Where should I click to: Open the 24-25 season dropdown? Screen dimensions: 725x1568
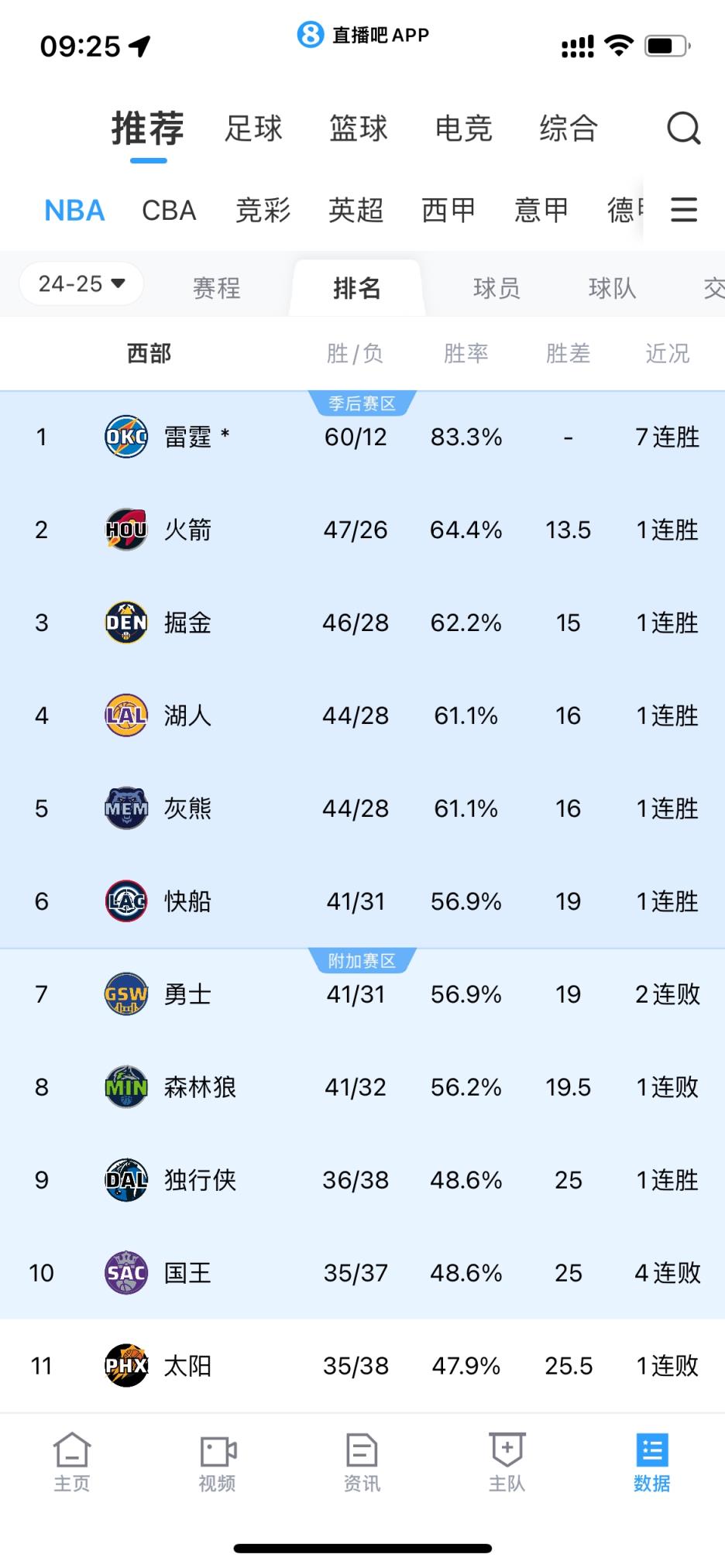81,283
